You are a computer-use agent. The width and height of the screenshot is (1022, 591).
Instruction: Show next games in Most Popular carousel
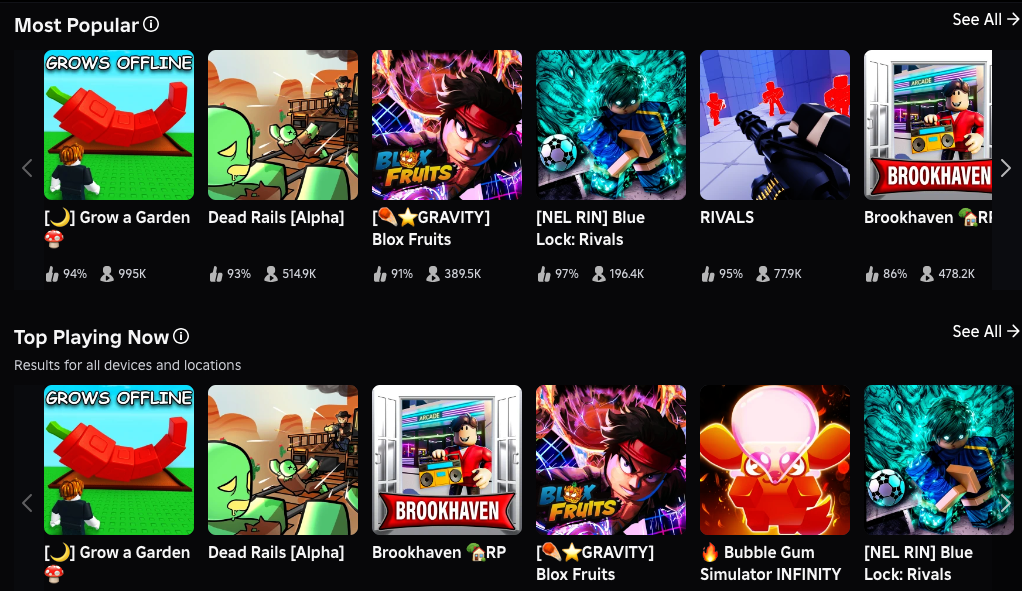1006,168
